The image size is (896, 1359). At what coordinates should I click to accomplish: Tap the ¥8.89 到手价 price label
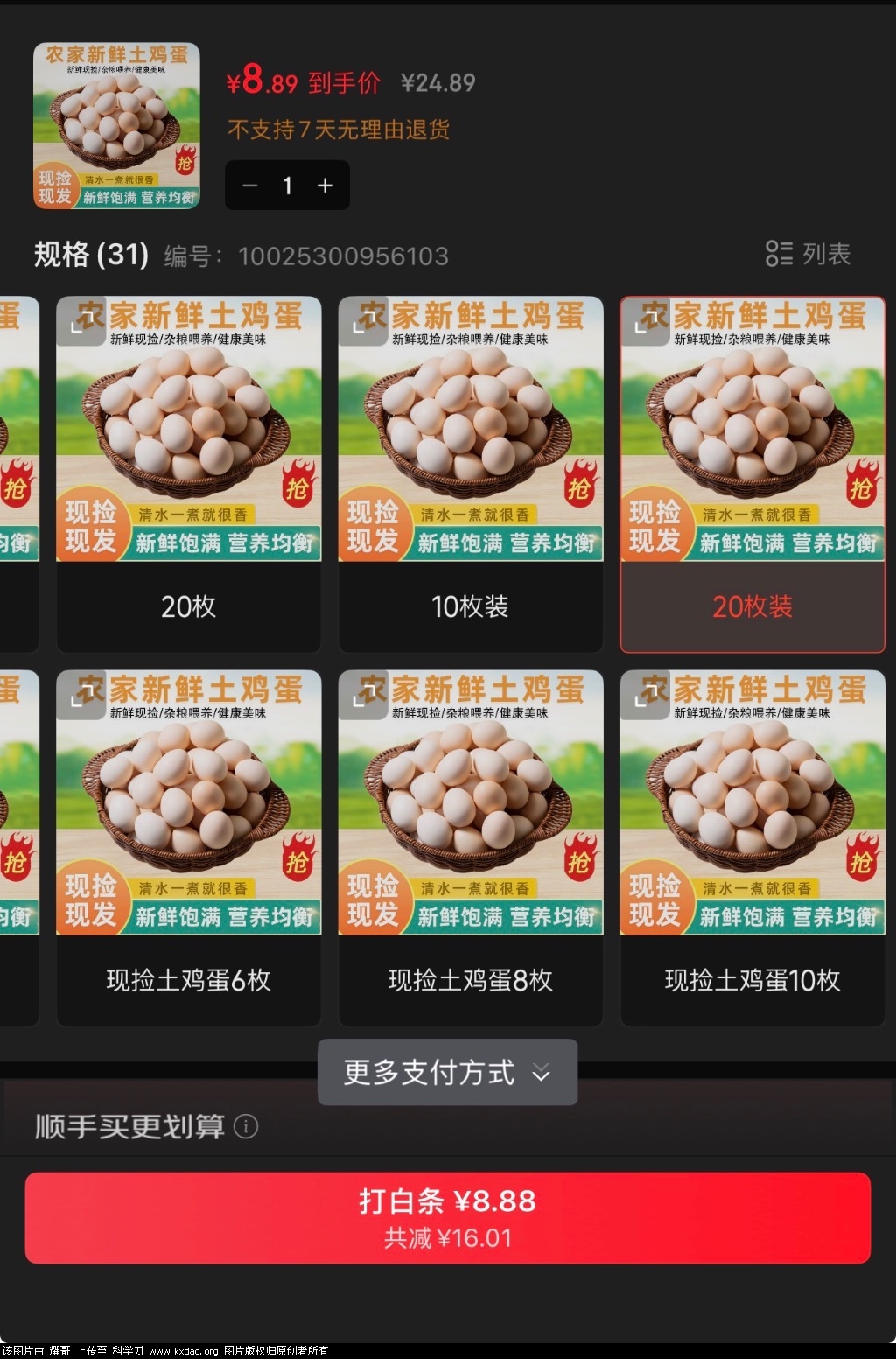point(302,82)
